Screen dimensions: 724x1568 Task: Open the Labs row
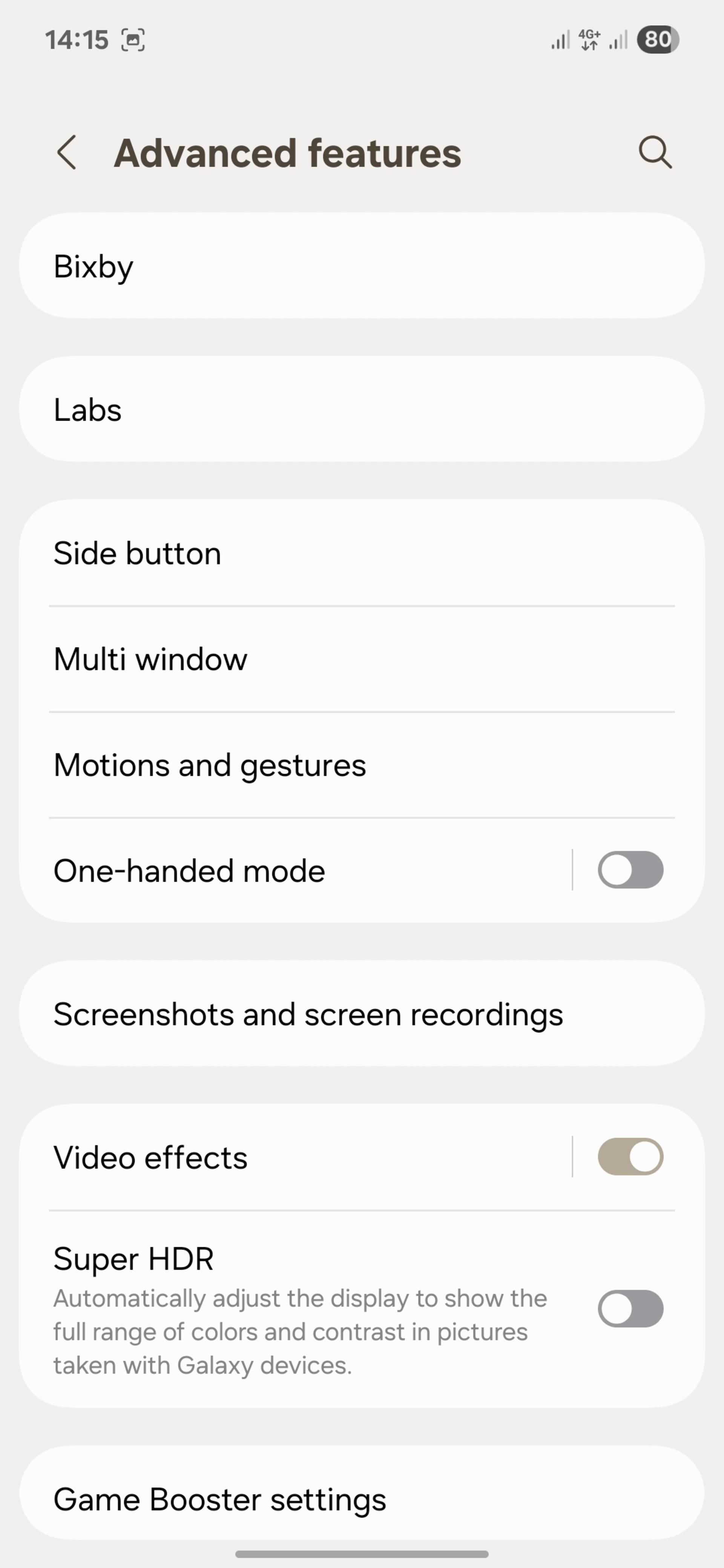362,409
